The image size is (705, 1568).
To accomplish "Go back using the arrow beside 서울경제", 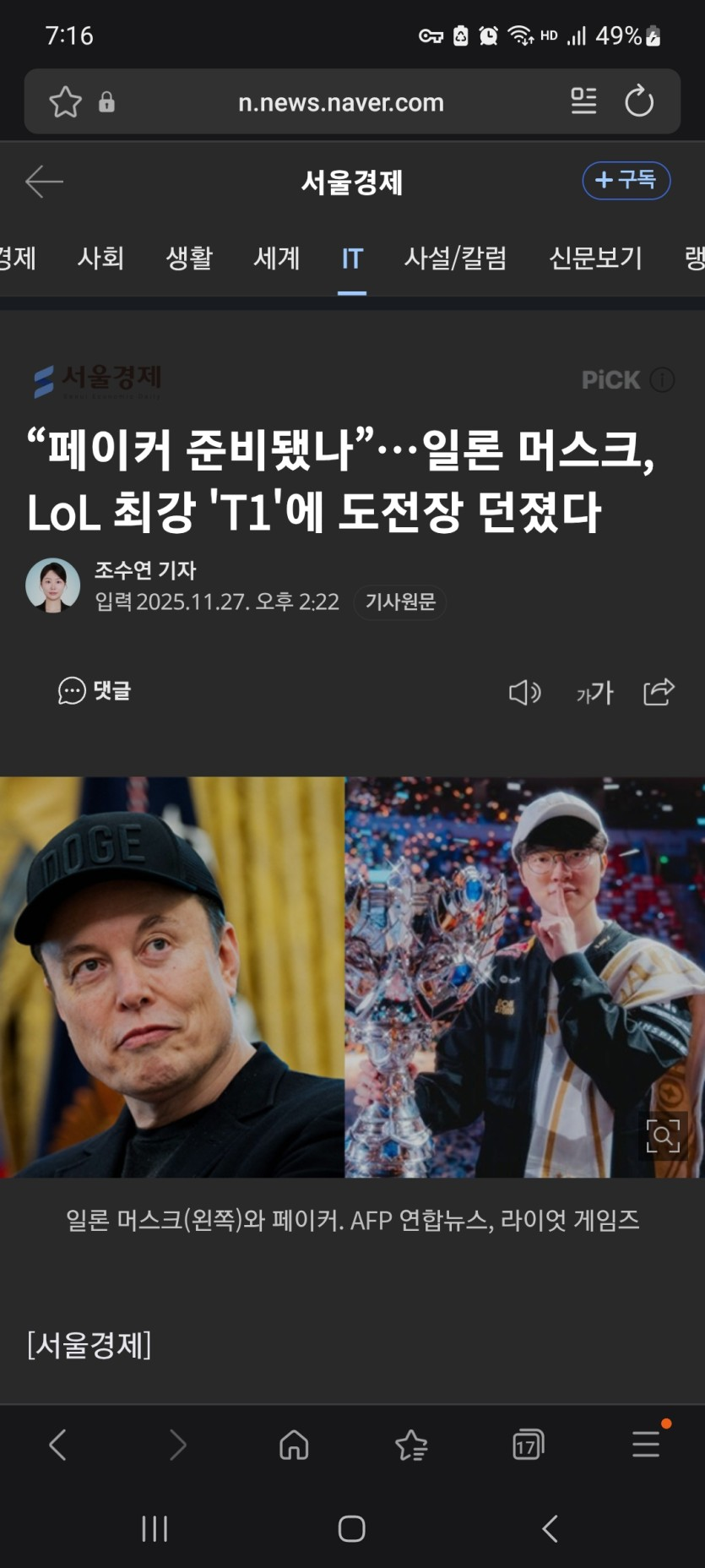I will [x=44, y=182].
